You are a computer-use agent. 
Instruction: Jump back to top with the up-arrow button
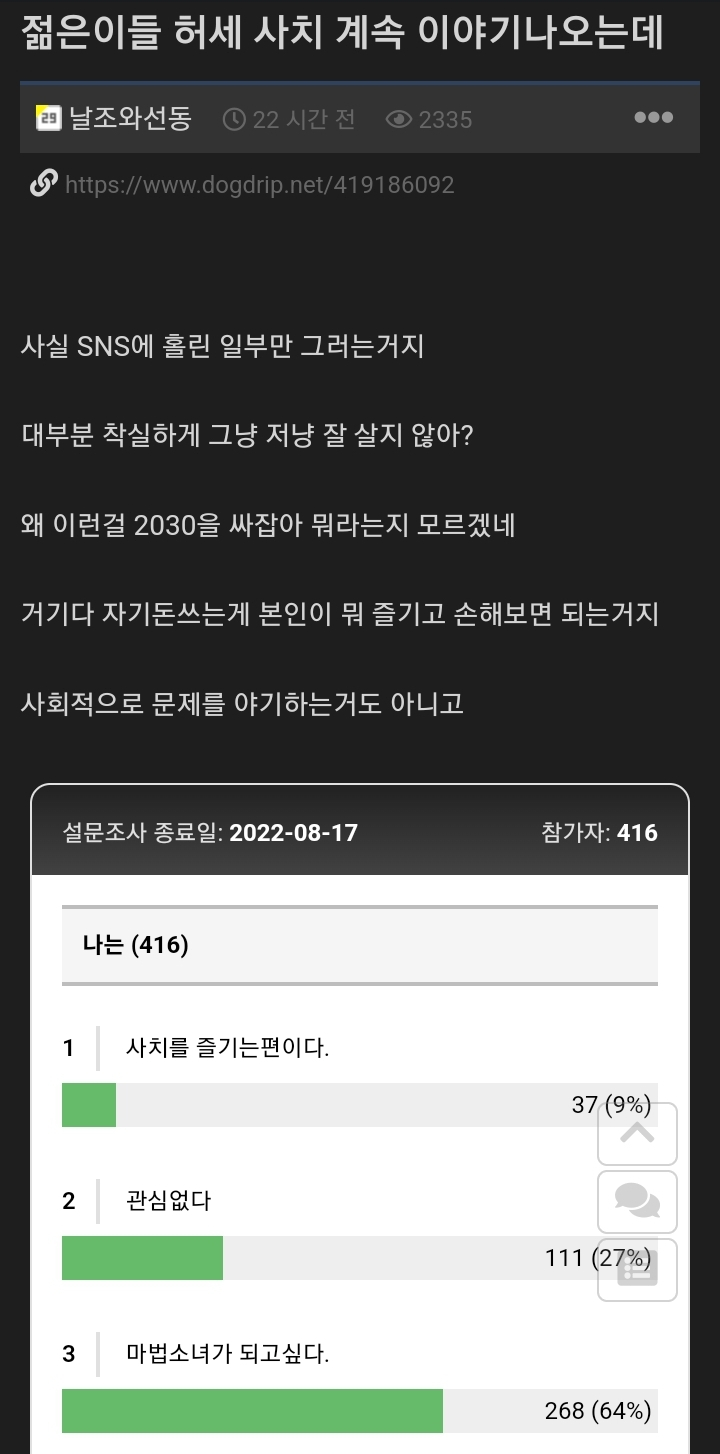(x=637, y=1133)
